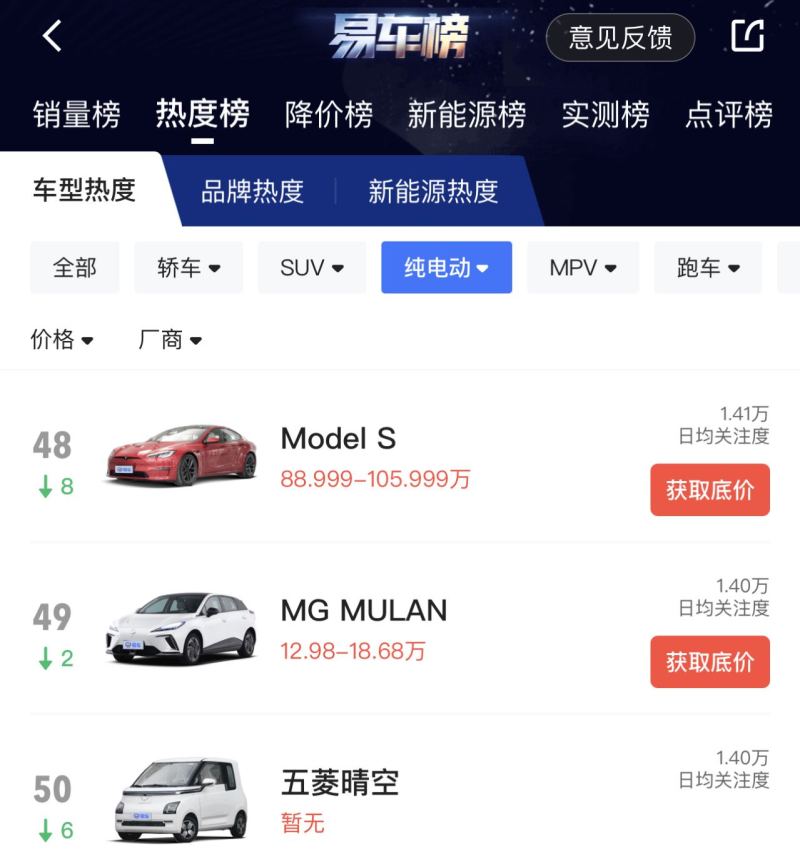Switch to the 点评榜 tab

tap(729, 115)
